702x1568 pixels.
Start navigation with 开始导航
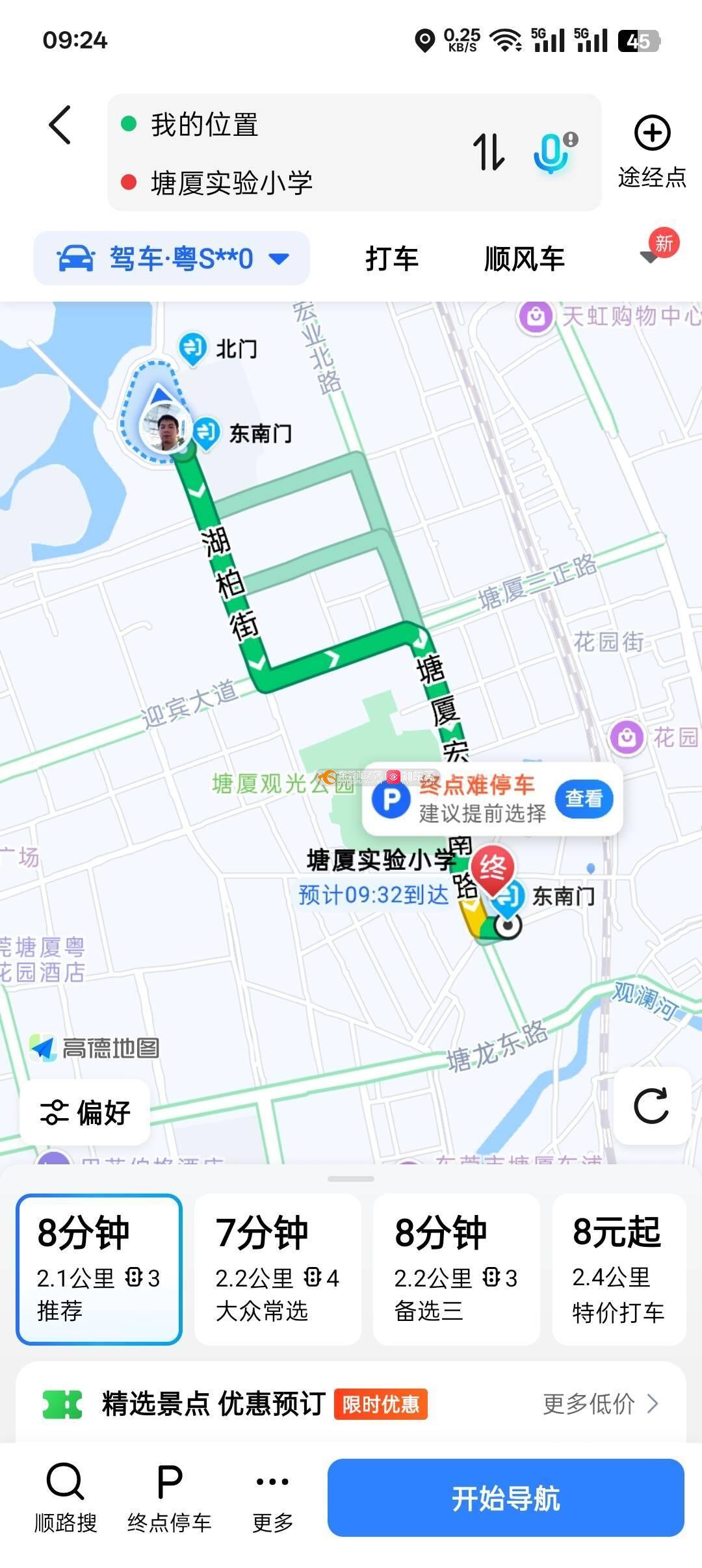point(506,1498)
